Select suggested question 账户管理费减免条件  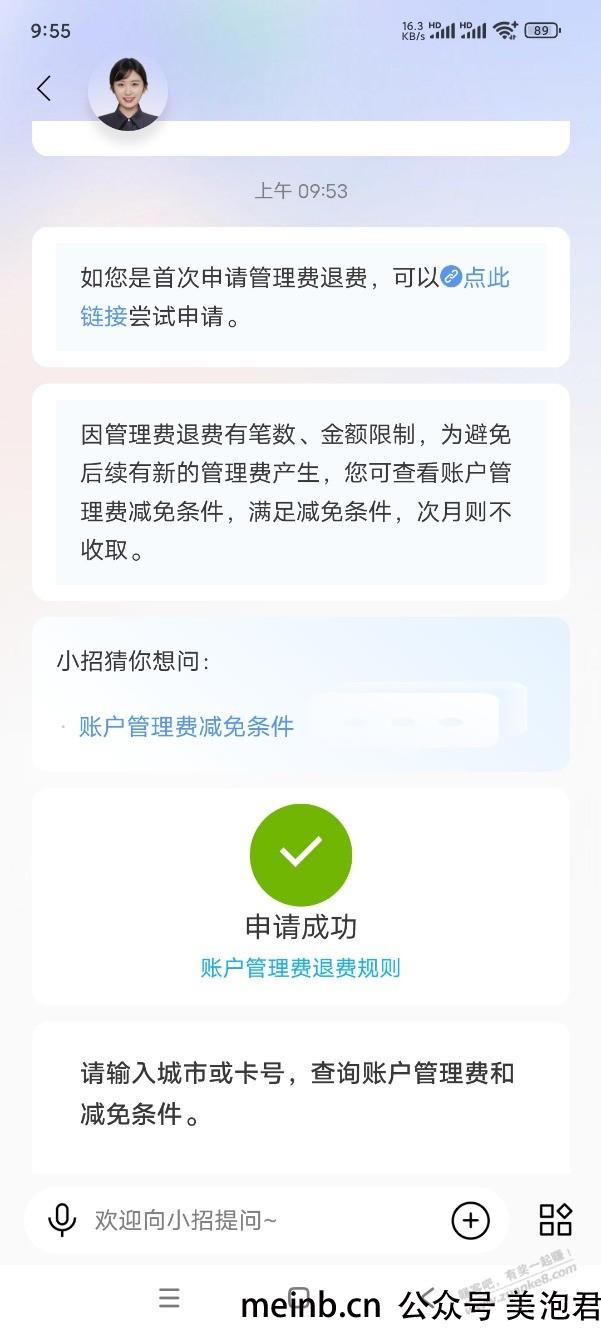(186, 727)
